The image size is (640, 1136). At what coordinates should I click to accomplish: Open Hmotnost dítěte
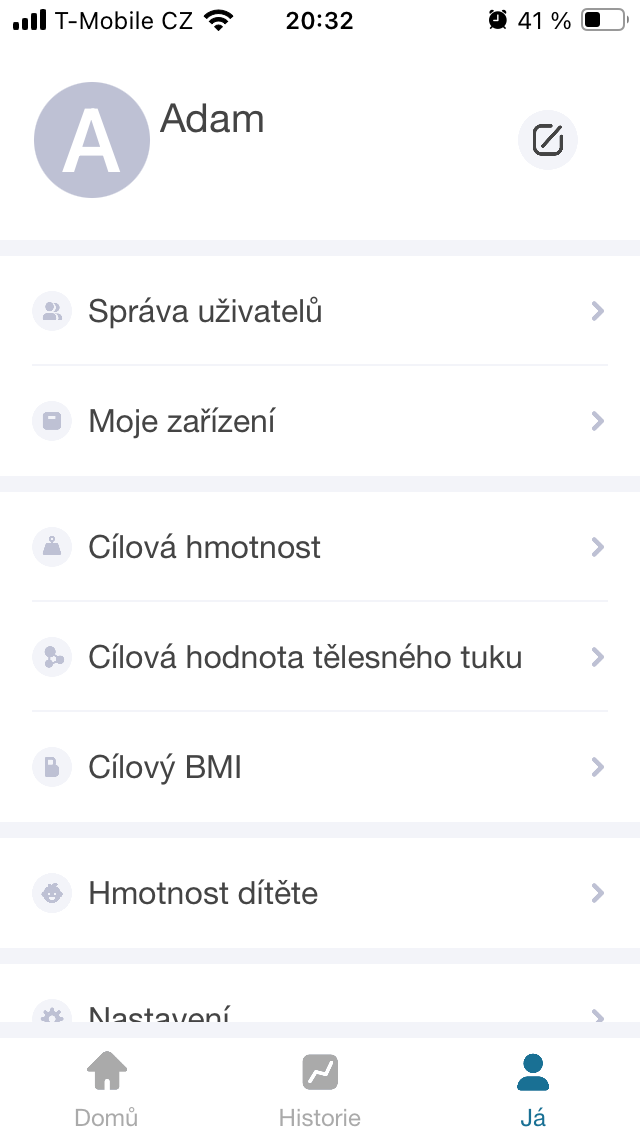click(x=320, y=893)
